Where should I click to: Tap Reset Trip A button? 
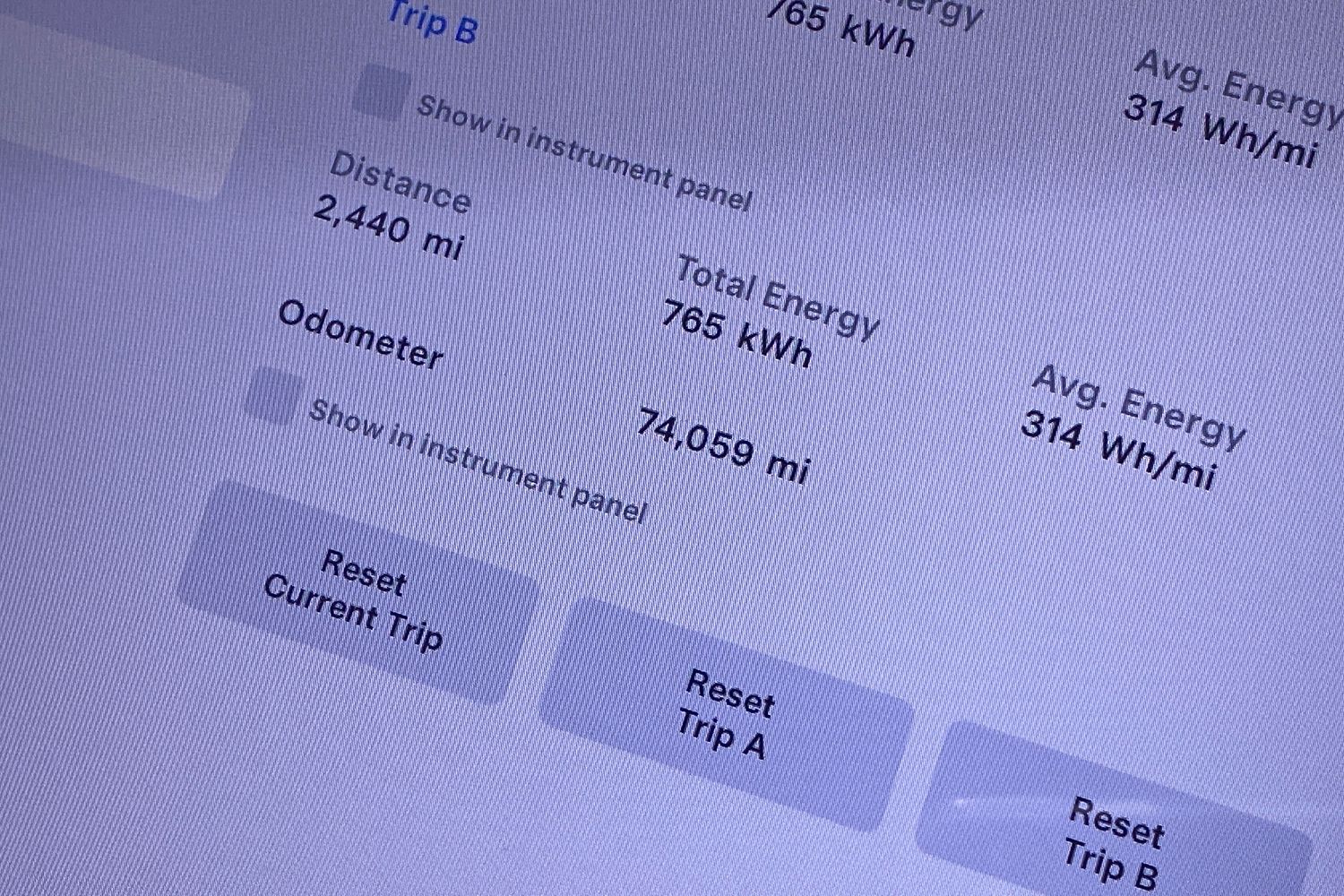point(726,714)
